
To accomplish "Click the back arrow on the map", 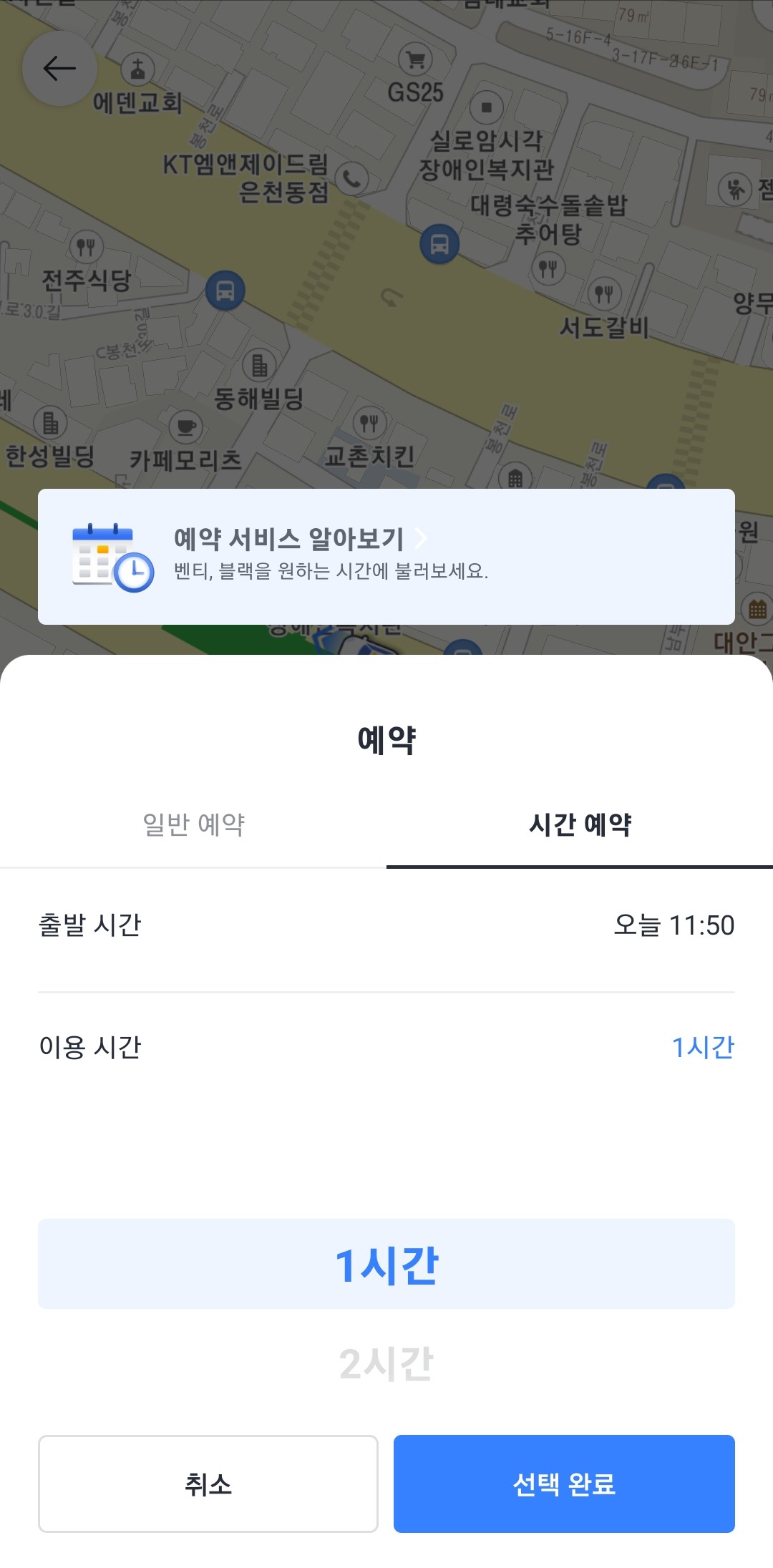I will pyautogui.click(x=59, y=68).
